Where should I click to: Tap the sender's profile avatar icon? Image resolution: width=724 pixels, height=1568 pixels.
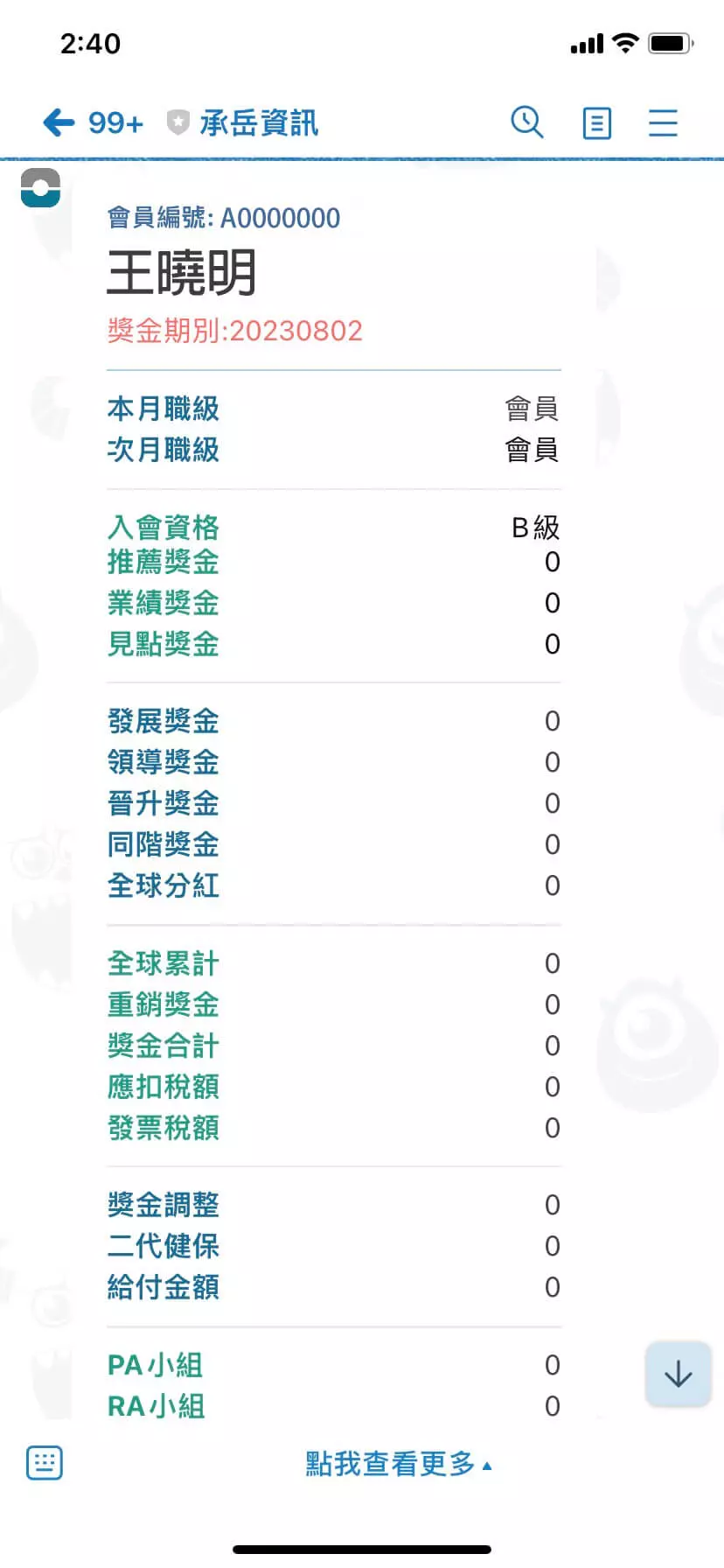coord(40,188)
